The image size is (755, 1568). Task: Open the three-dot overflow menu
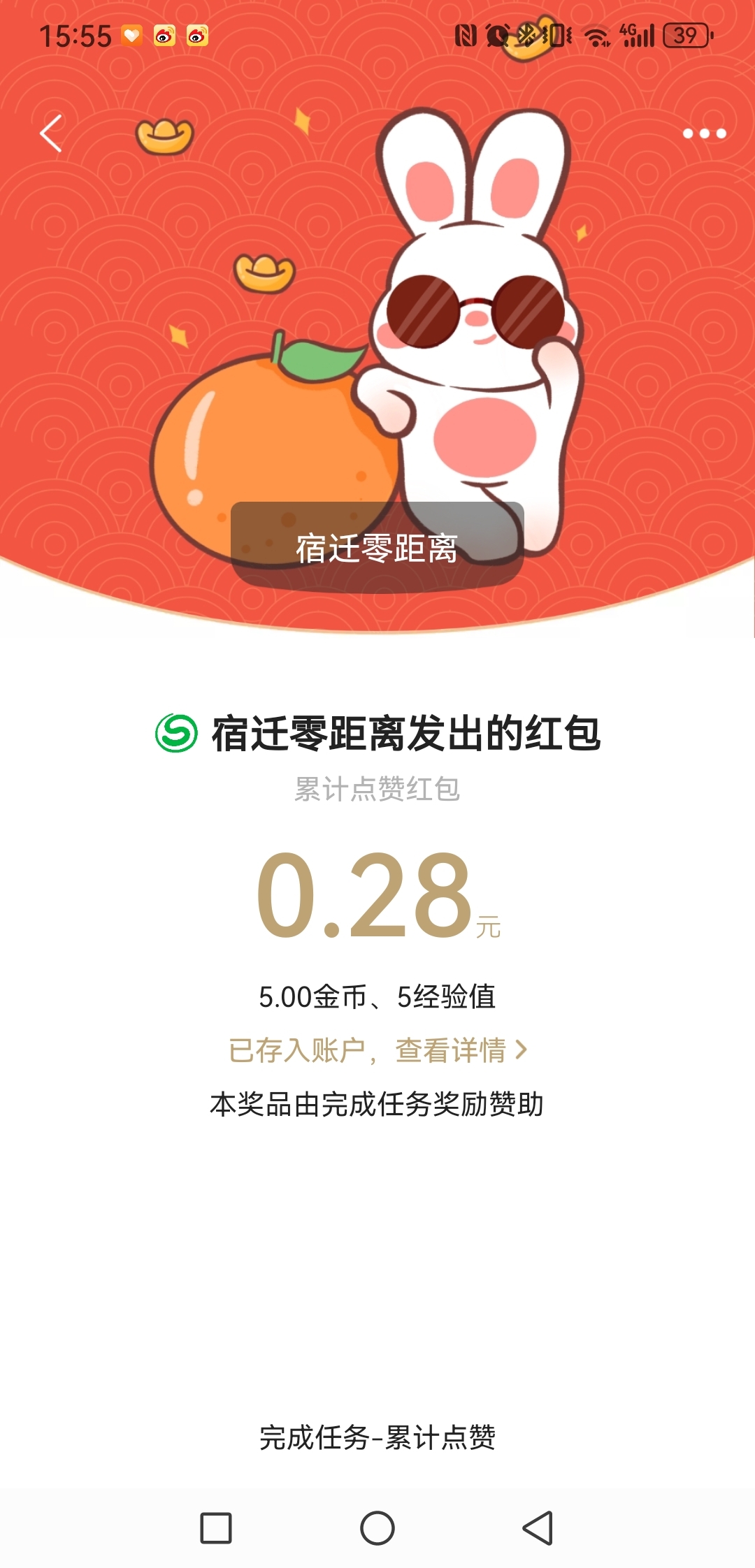click(704, 133)
